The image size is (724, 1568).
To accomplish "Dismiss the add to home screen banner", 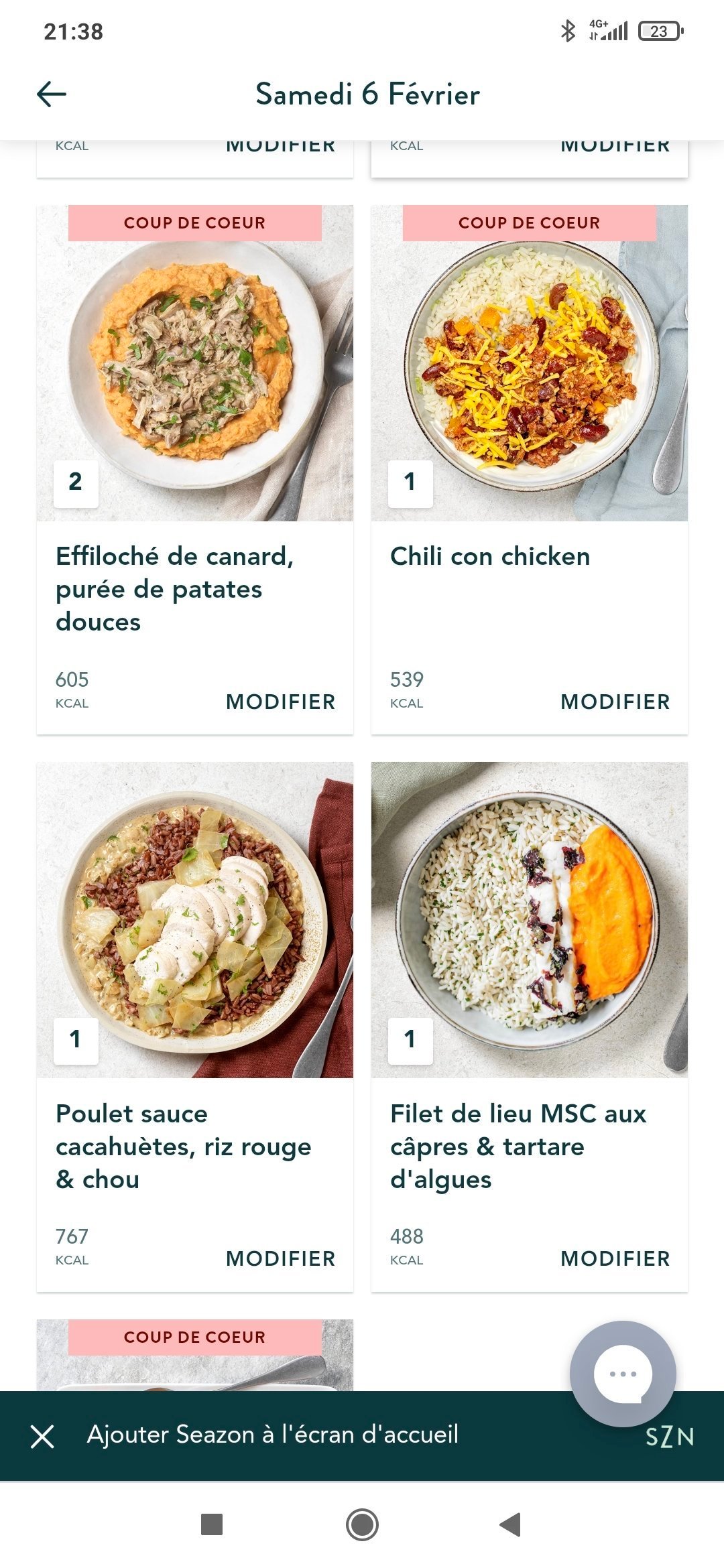I will pos(42,1437).
